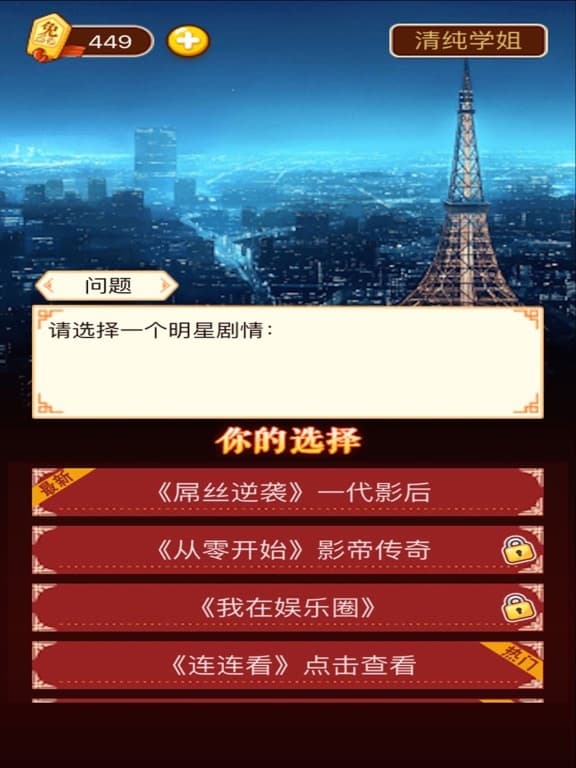
Task: Select 《屌丝逆袭》一代影后 storyline
Action: tap(288, 492)
